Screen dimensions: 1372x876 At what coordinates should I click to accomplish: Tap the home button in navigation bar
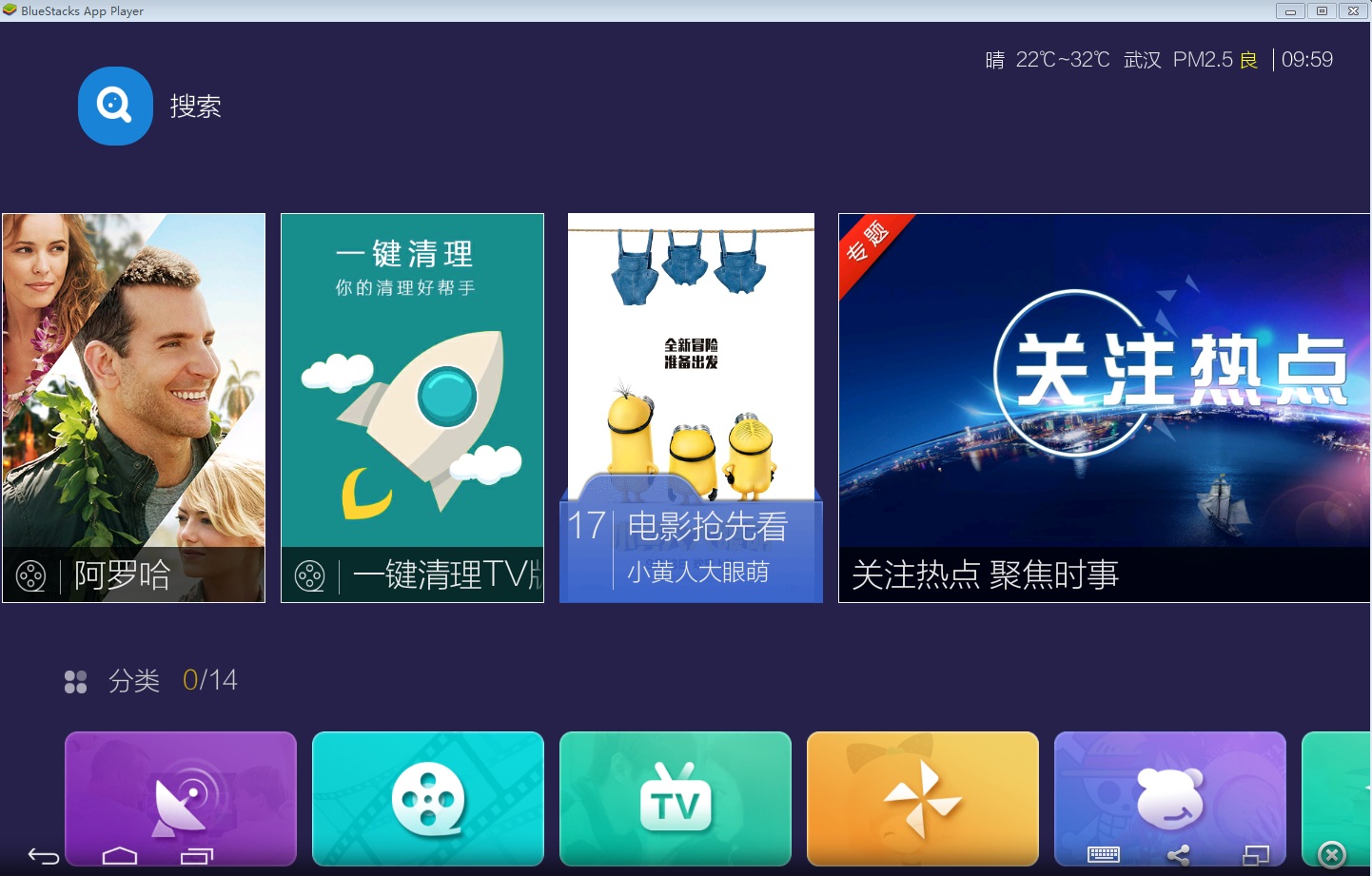120,856
